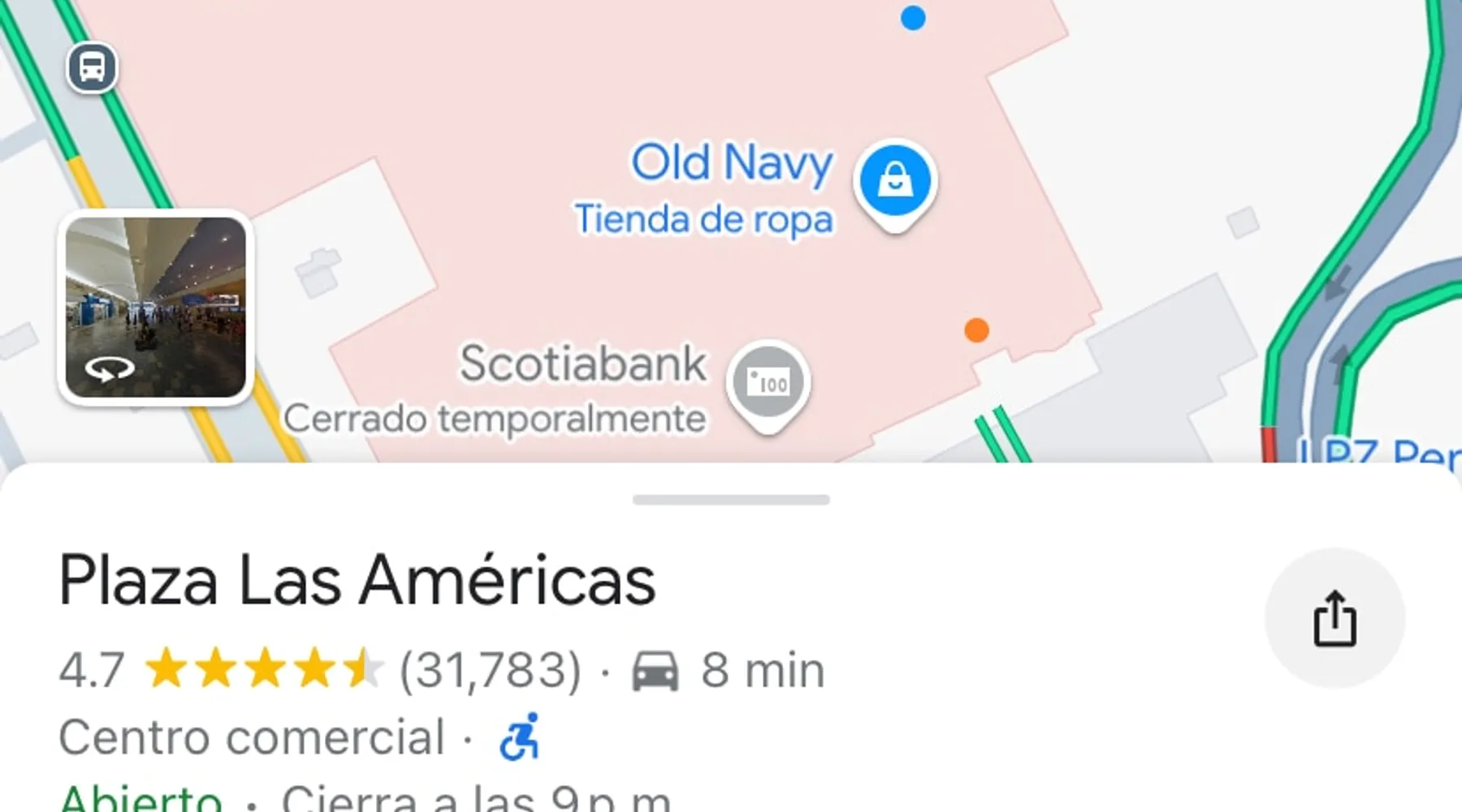Open the Street View photo thumbnail
Screen dimensions: 1462x812
pyautogui.click(x=156, y=308)
